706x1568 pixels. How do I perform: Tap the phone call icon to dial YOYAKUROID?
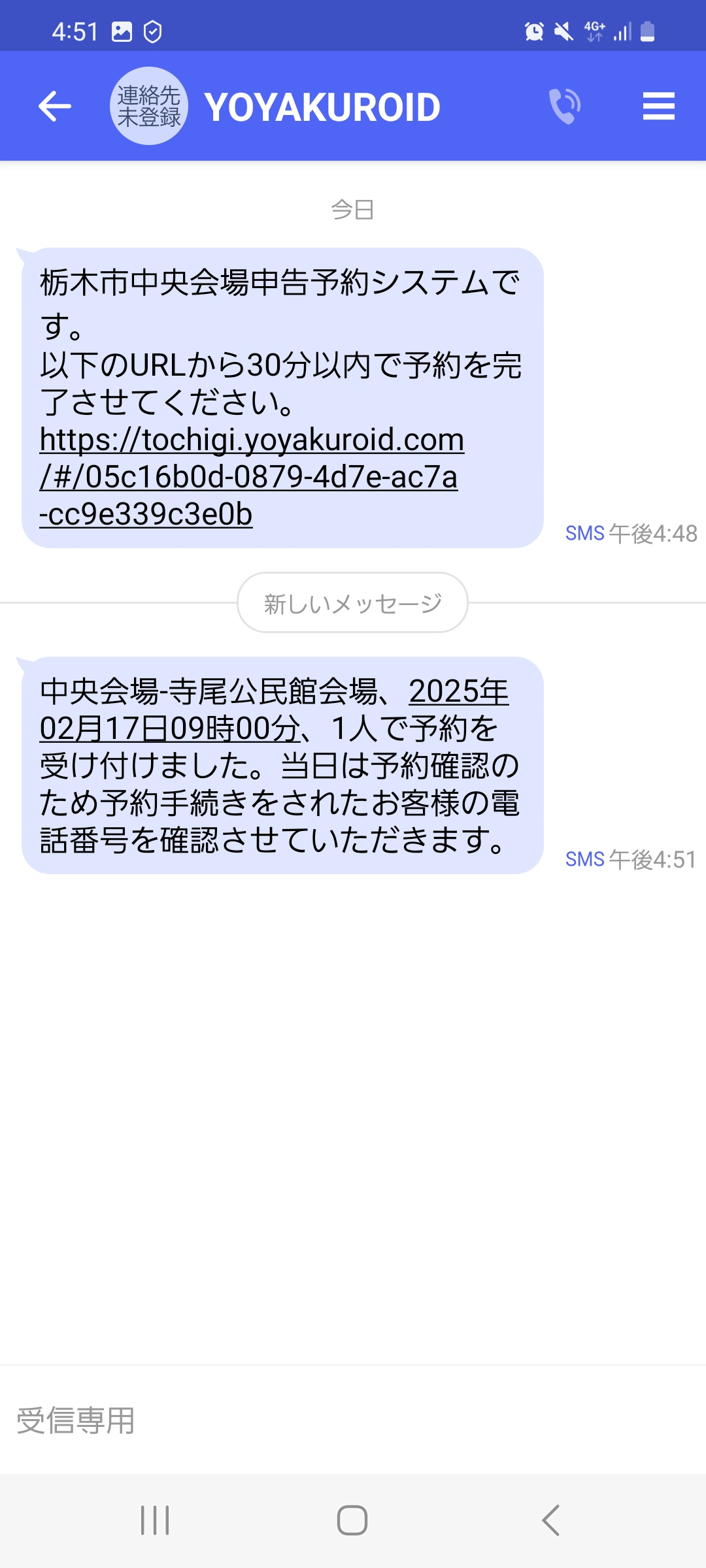564,106
